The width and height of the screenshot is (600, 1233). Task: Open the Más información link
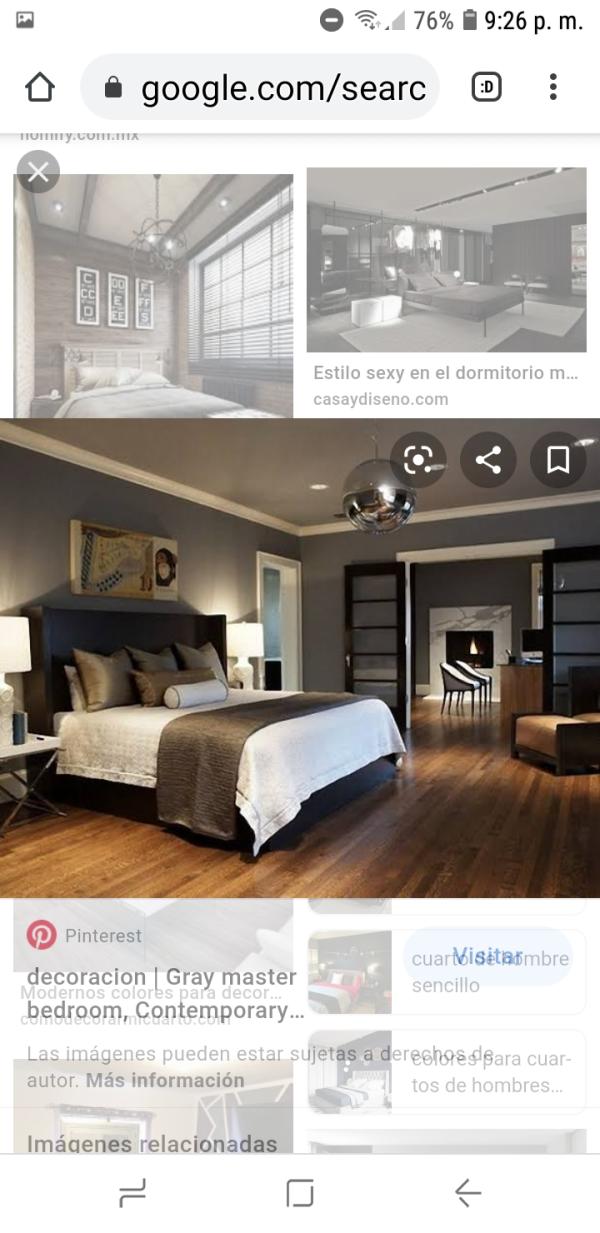(x=165, y=1080)
